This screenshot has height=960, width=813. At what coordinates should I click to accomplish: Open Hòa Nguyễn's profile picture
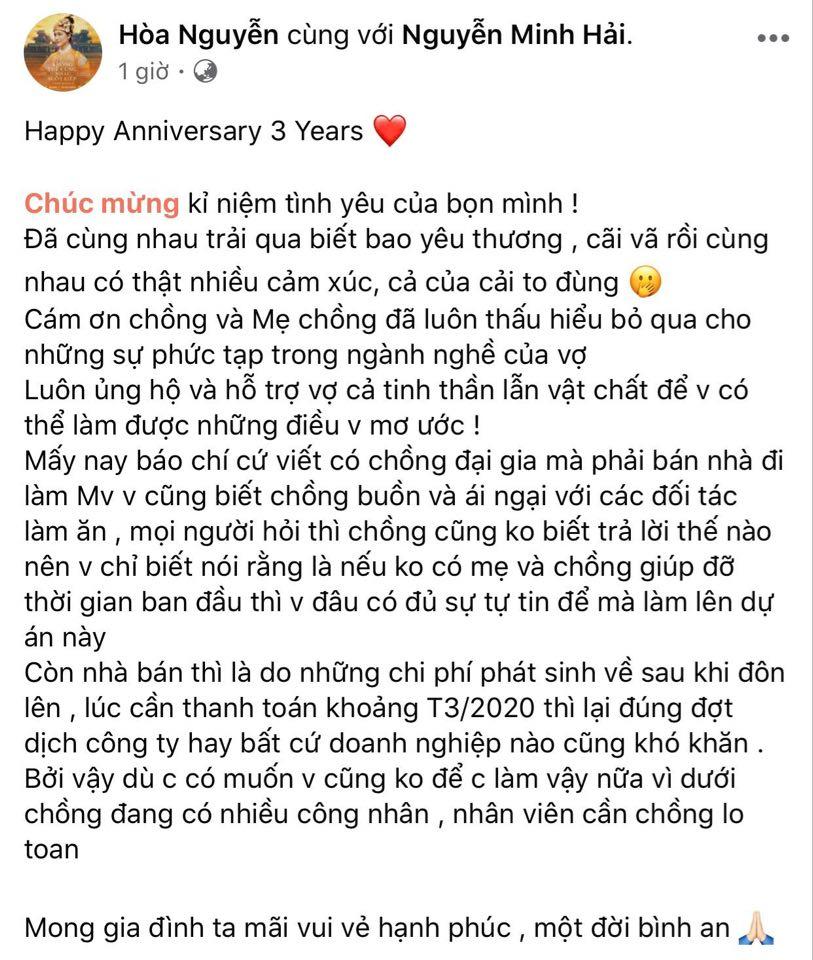63,52
